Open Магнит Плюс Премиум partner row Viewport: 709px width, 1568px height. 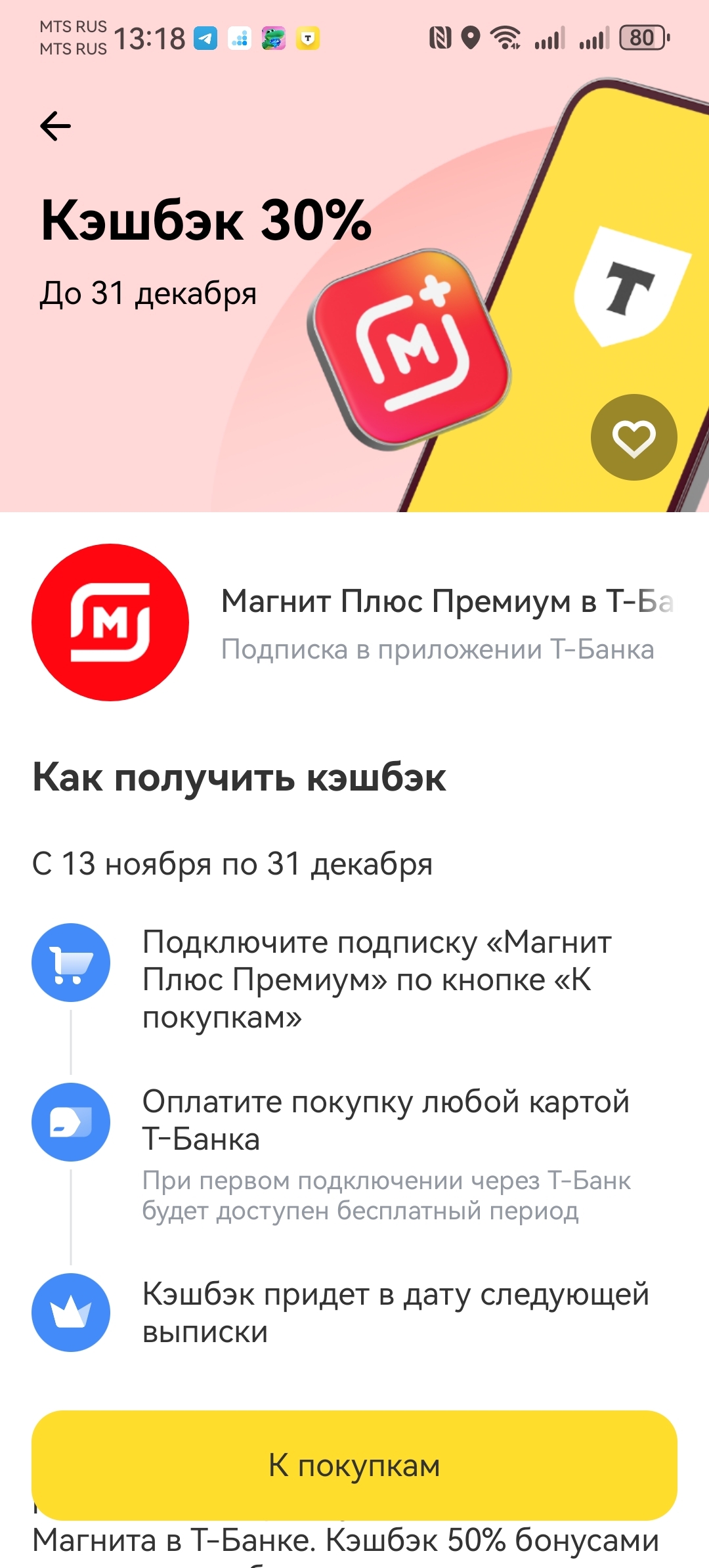click(354, 622)
